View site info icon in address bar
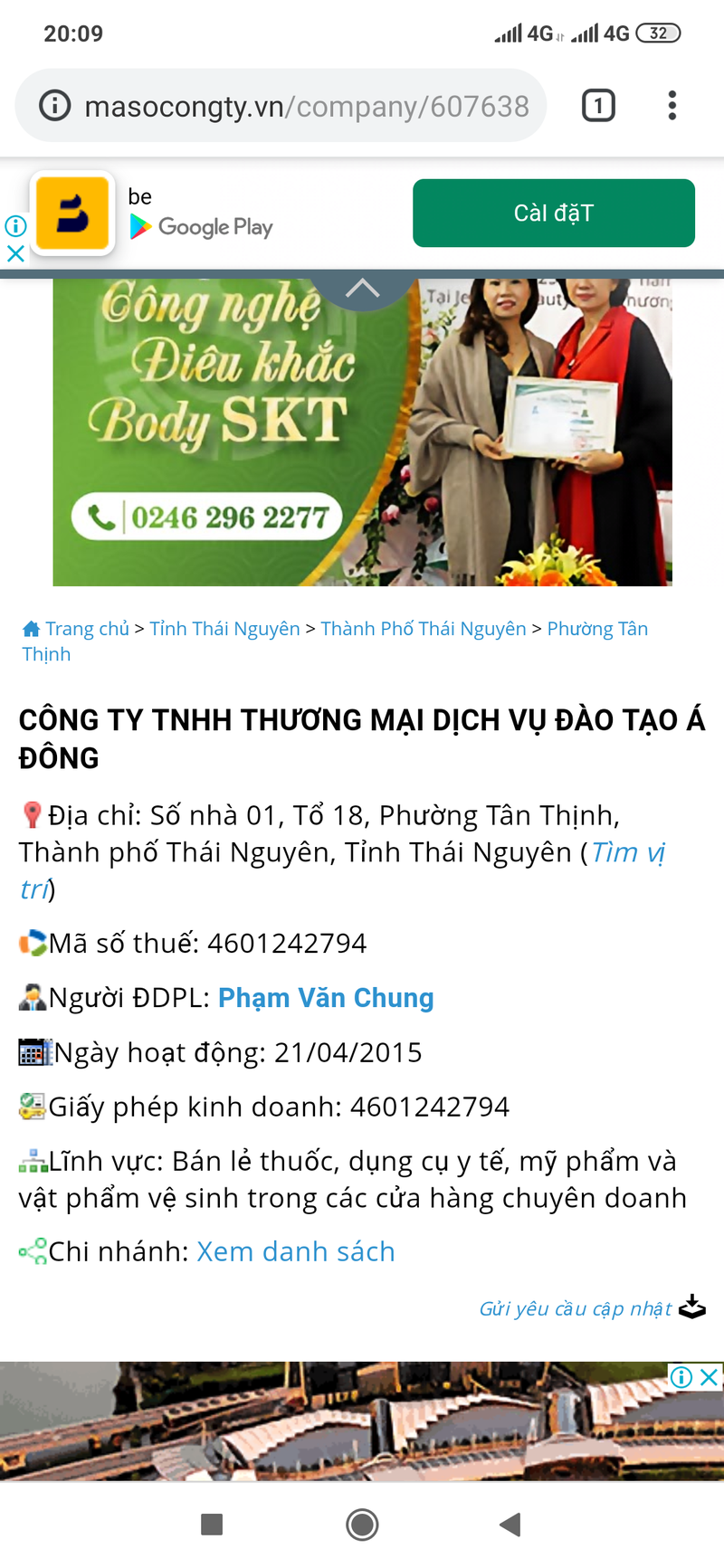724x1568 pixels. [x=55, y=106]
